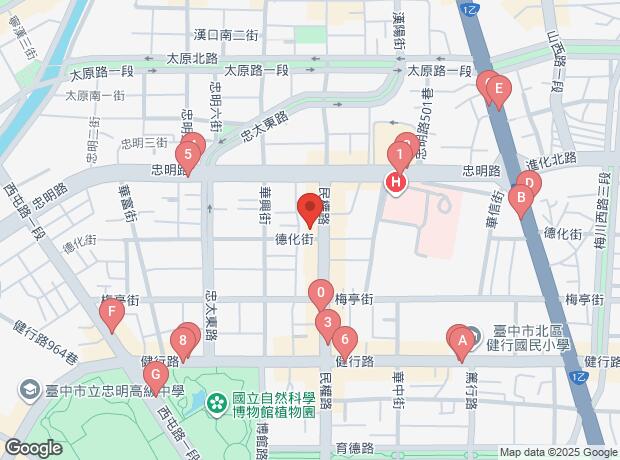Image resolution: width=620 pixels, height=460 pixels.
Task: Open the map marker labeled D
Action: 529,183
